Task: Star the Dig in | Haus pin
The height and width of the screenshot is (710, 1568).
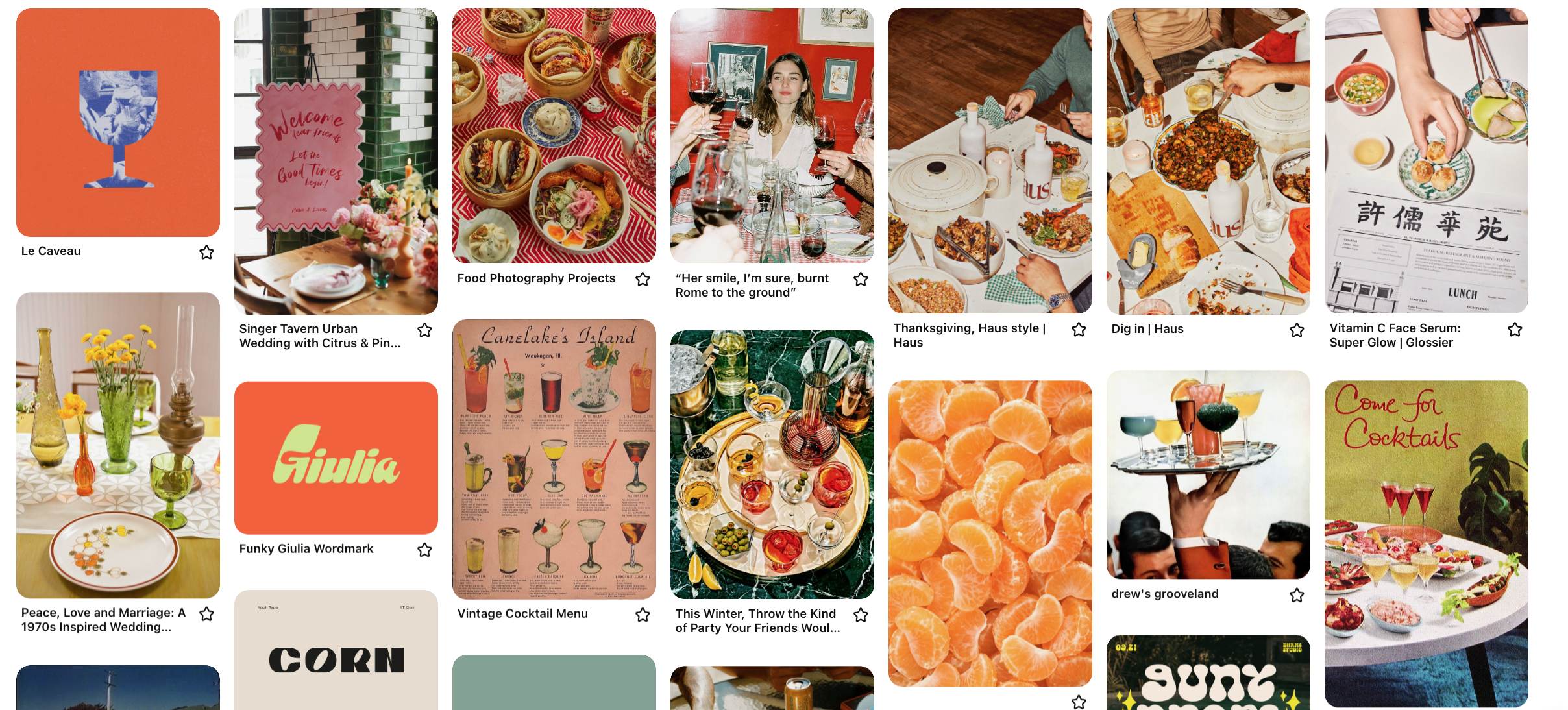Action: [1297, 330]
